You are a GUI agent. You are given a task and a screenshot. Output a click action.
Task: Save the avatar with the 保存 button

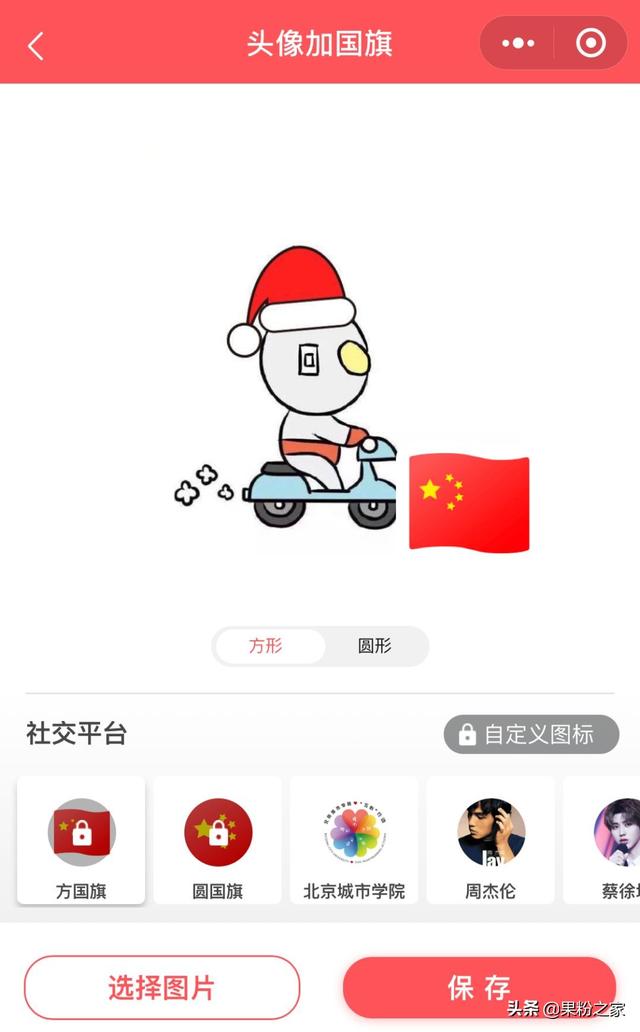[x=479, y=987]
